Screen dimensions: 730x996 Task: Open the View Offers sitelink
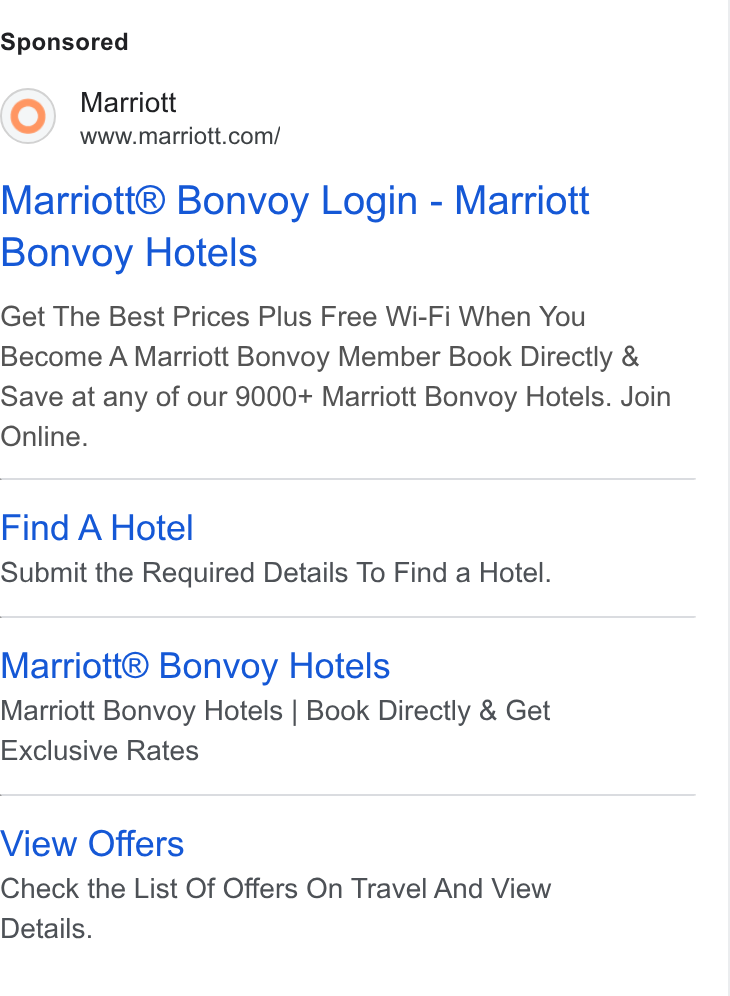(92, 844)
